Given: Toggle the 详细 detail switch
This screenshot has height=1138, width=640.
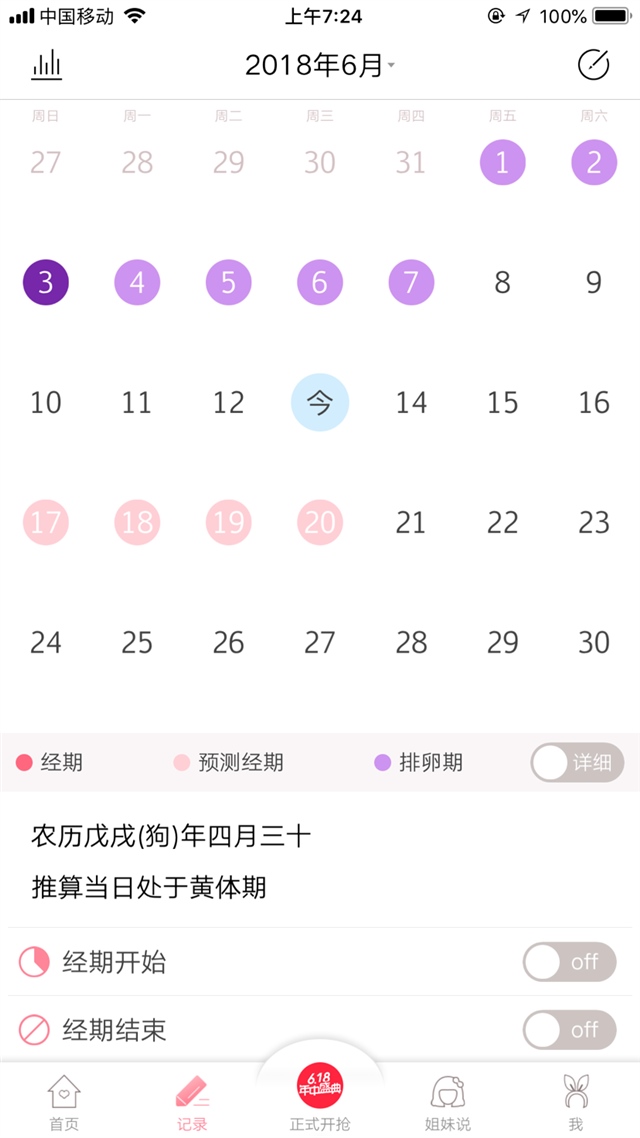Looking at the screenshot, I should 577,763.
